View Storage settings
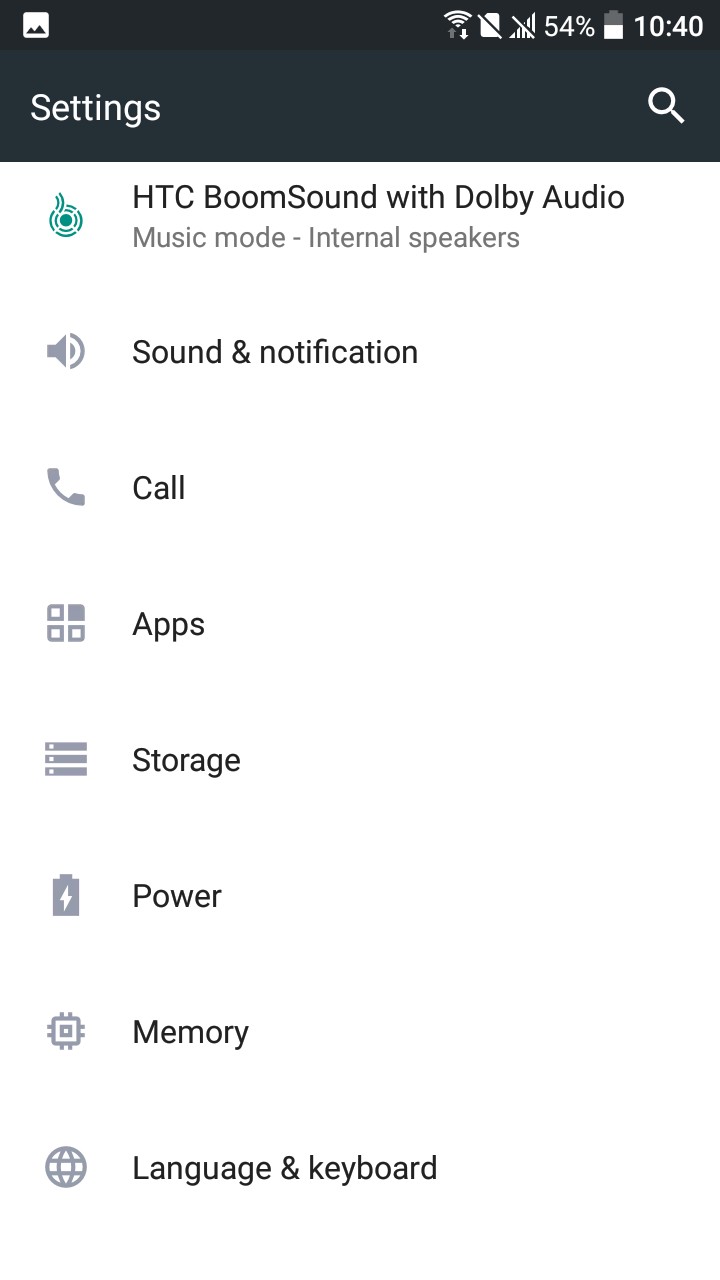 coord(186,760)
